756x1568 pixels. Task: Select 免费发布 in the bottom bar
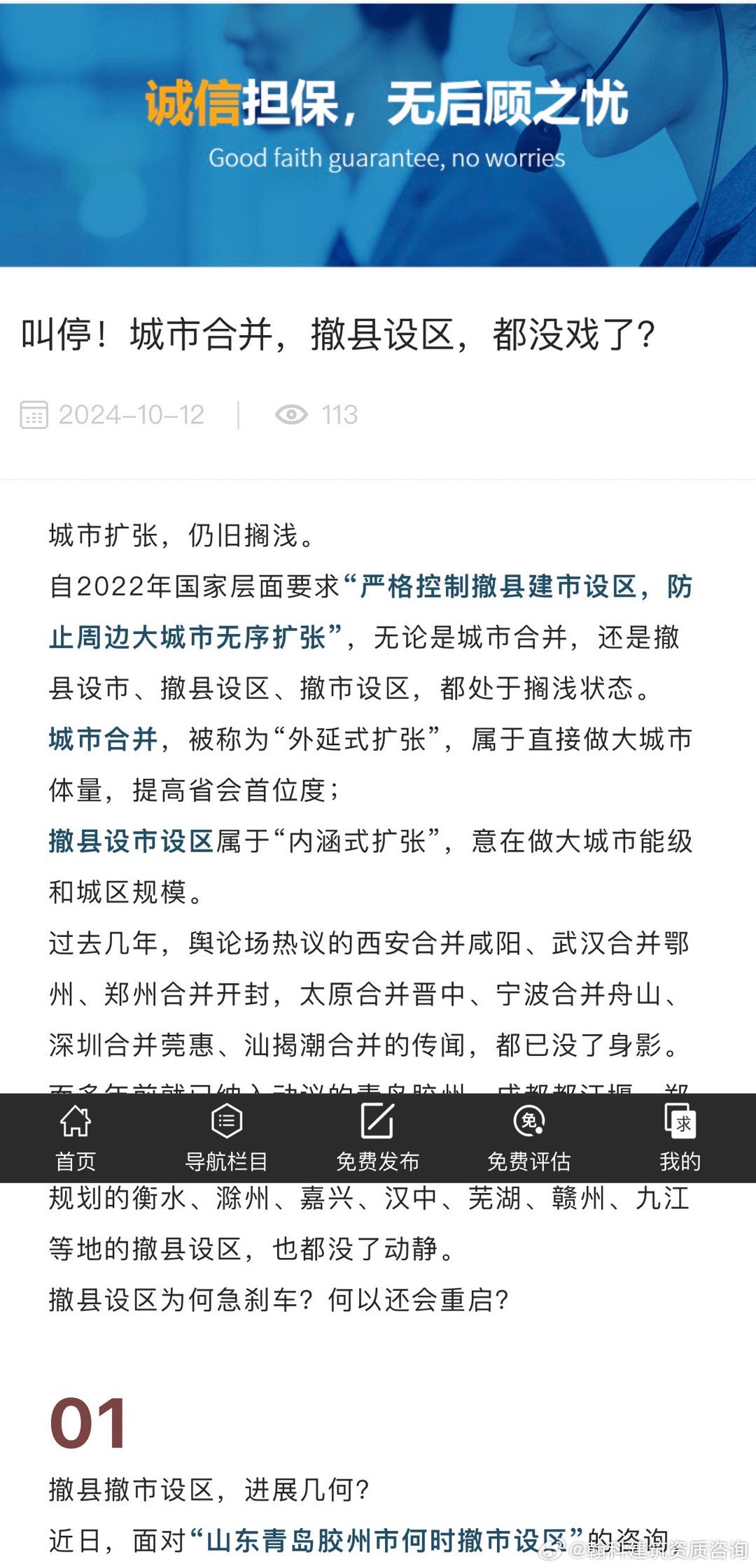(377, 1137)
